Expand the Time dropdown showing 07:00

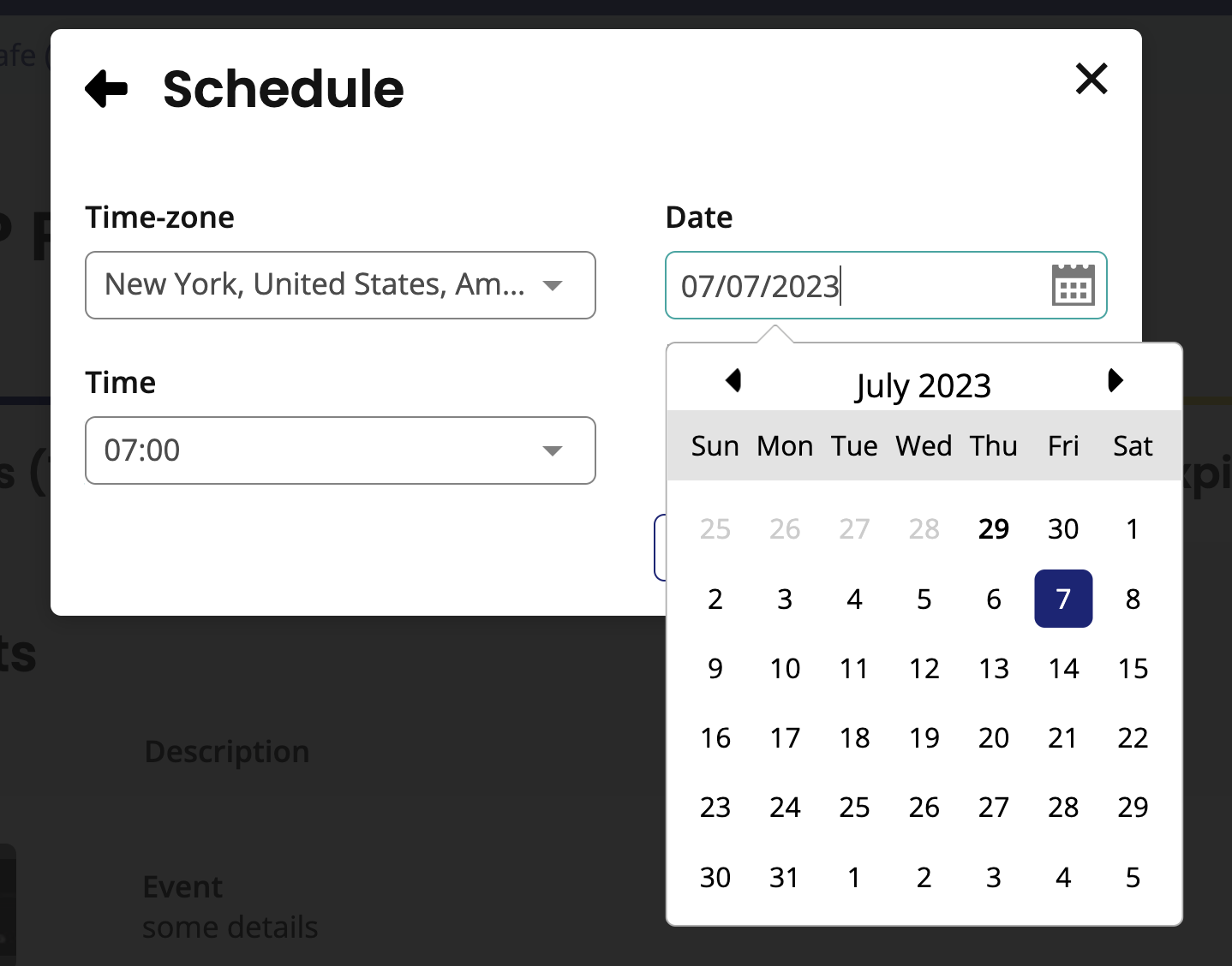[340, 450]
